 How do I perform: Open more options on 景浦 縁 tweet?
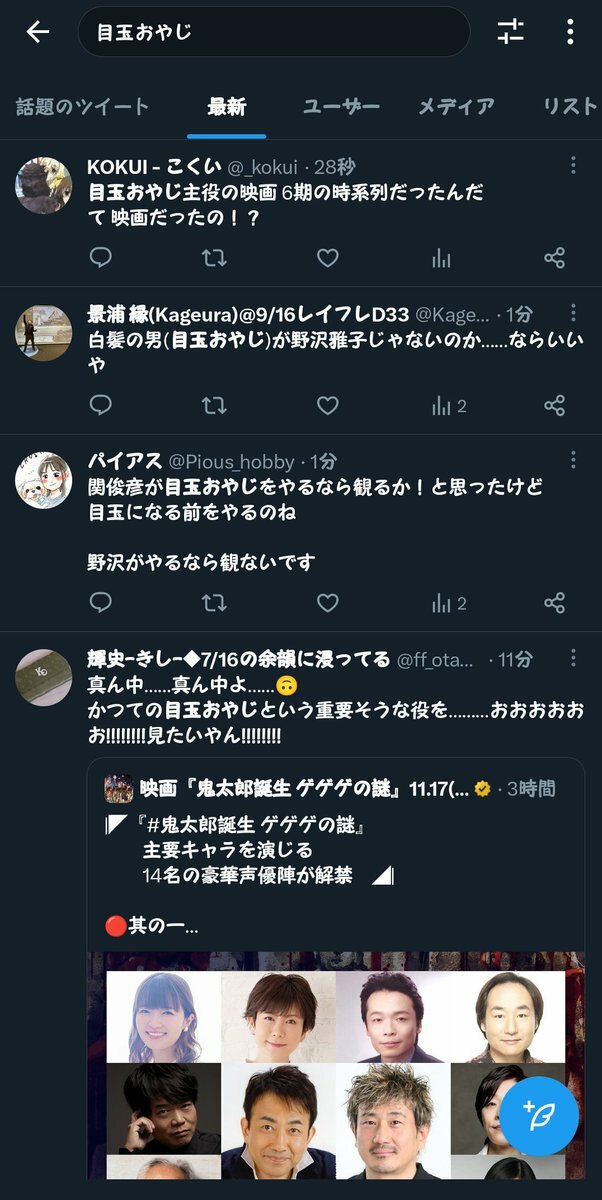click(573, 312)
